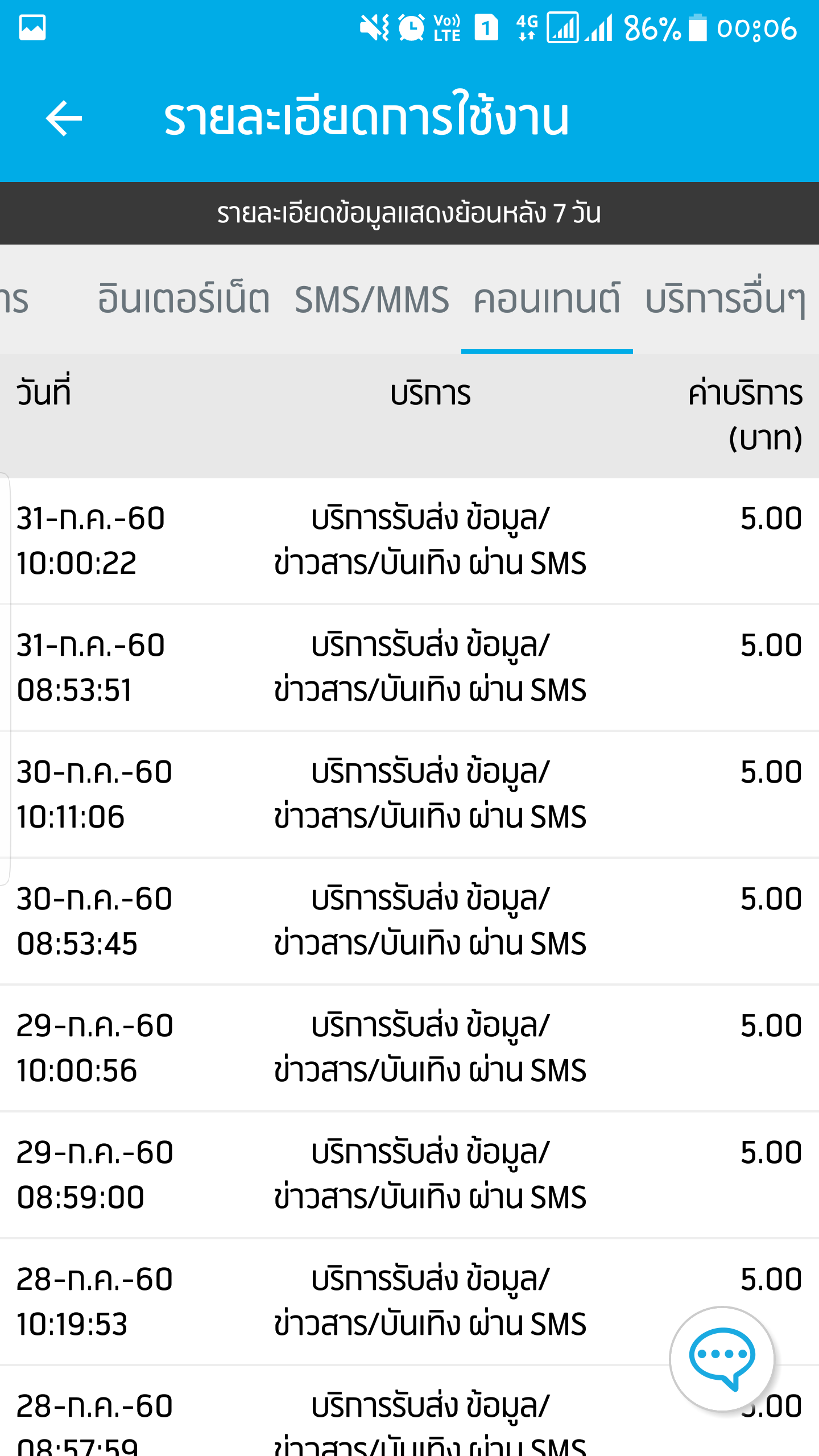819x1456 pixels.
Task: Go back using the arrow icon
Action: tap(64, 118)
